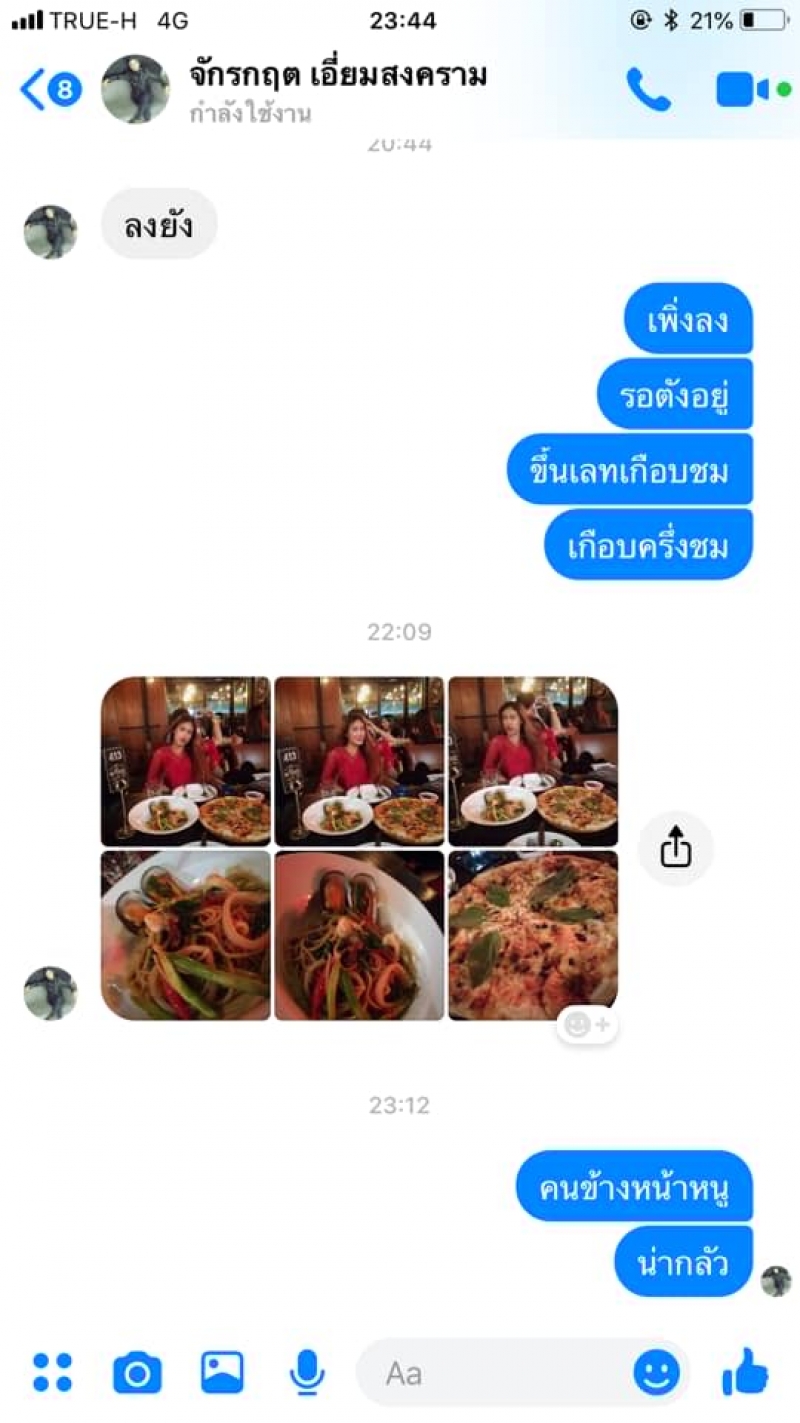
Task: Start a video call with this contact
Action: point(743,90)
